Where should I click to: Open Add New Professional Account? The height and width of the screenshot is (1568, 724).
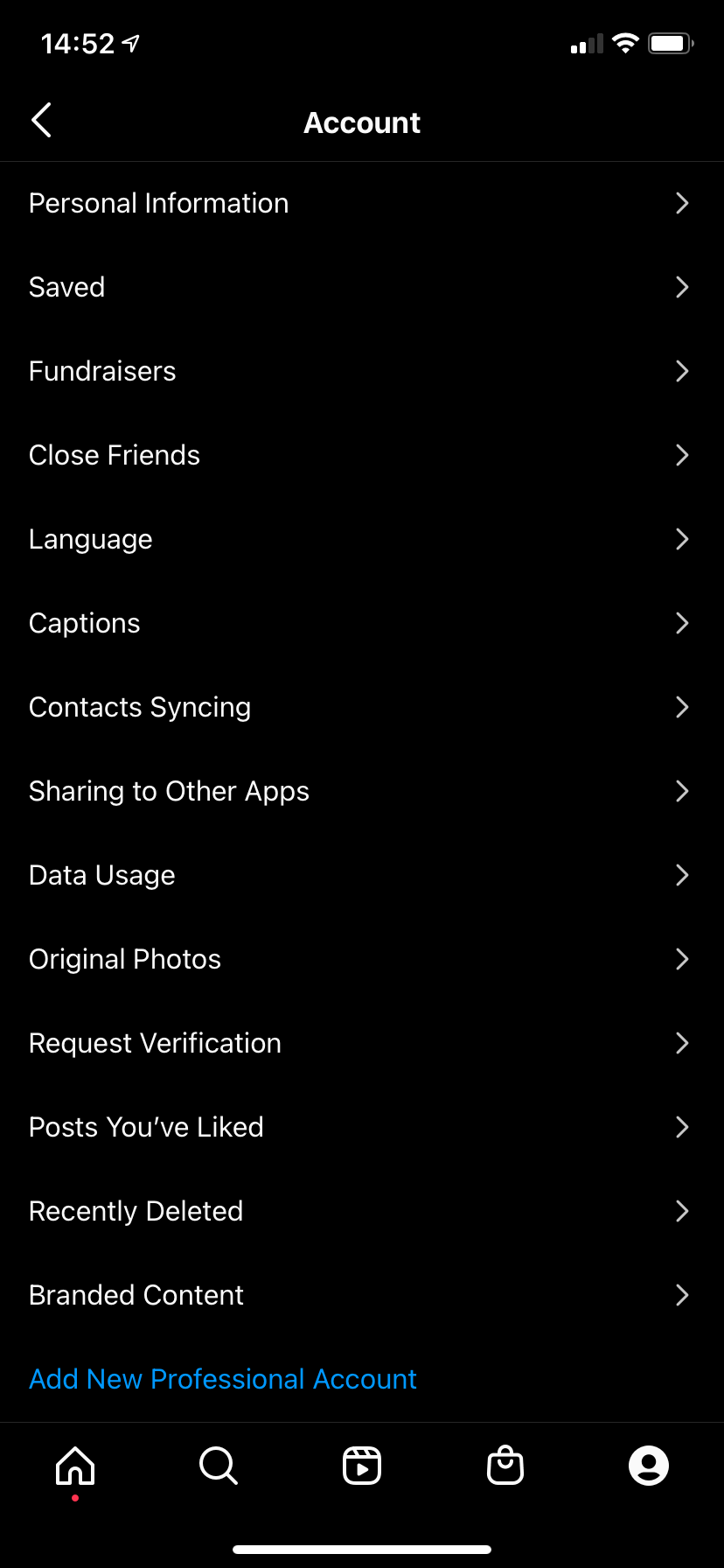[222, 1378]
